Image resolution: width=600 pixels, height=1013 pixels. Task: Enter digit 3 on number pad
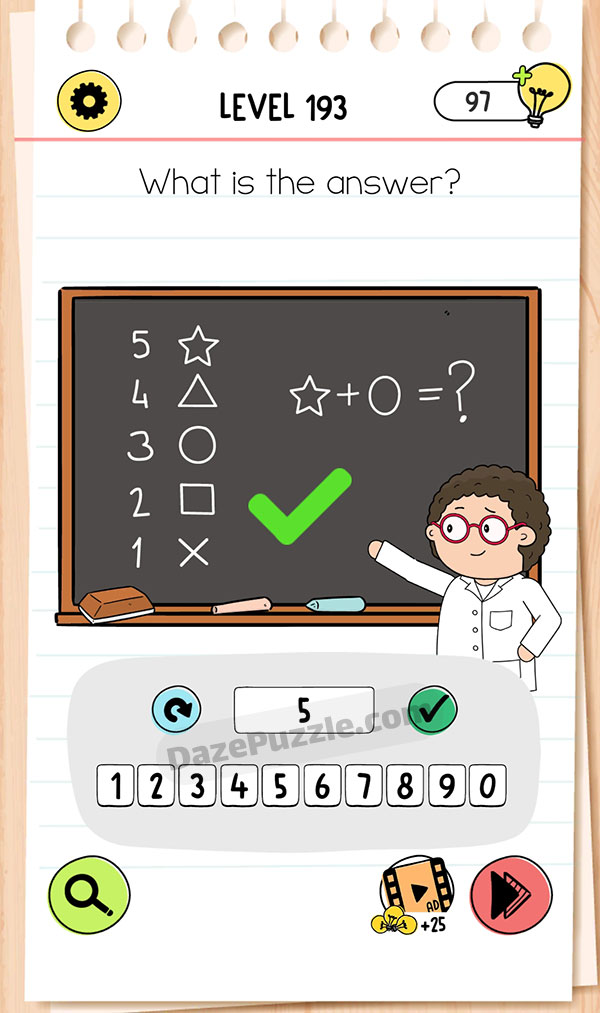click(x=198, y=787)
